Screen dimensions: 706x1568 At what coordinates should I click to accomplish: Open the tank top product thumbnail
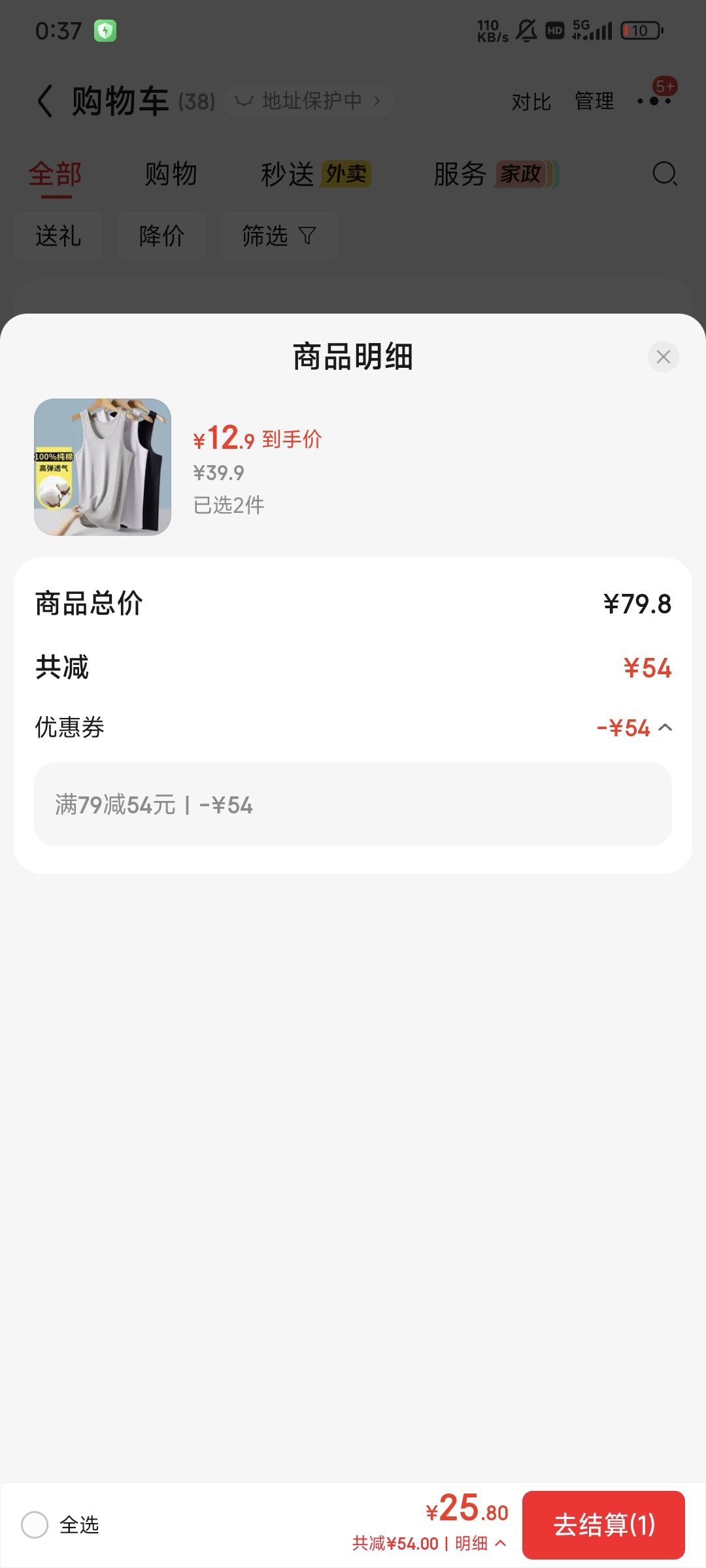(x=103, y=467)
